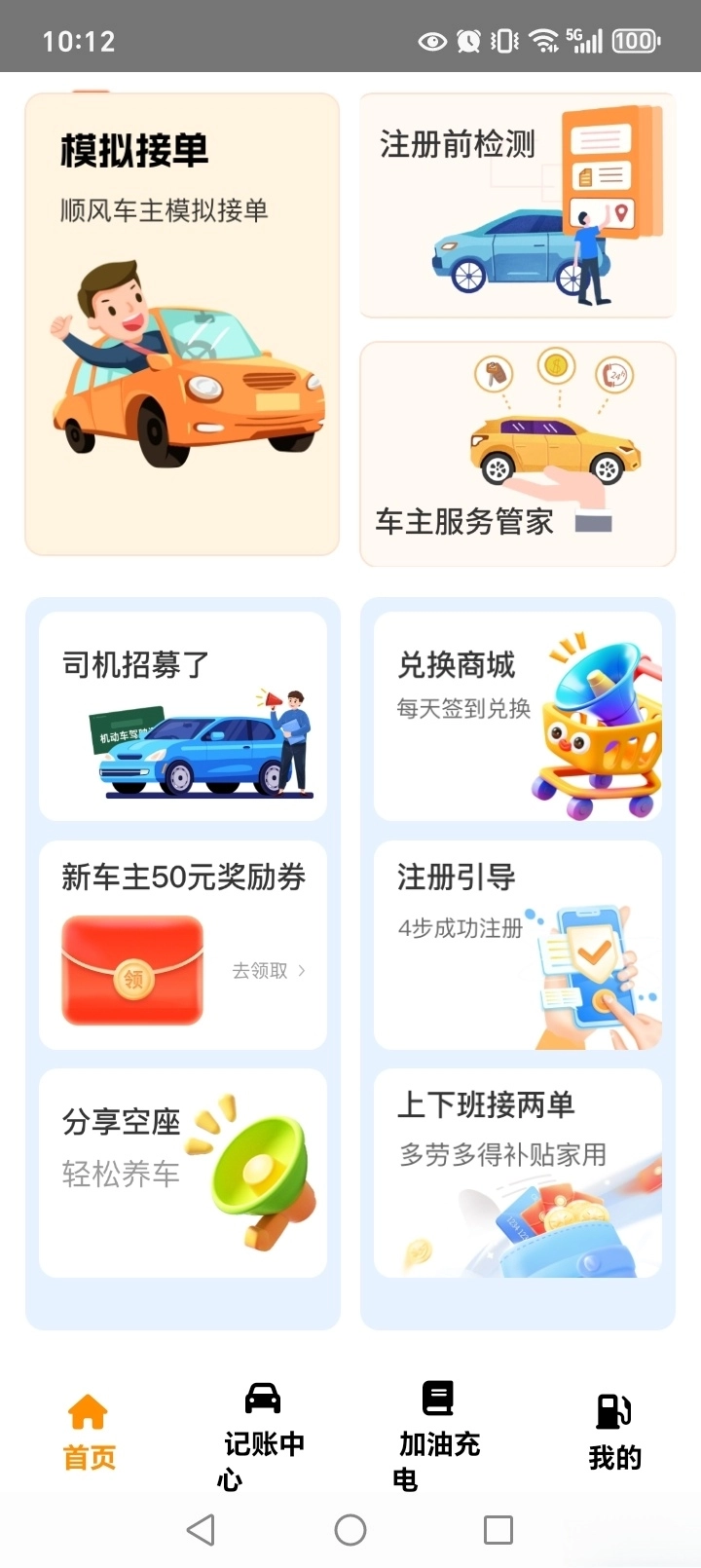701x1568 pixels.
Task: Open the 注册前检测 detection card
Action: 516,205
